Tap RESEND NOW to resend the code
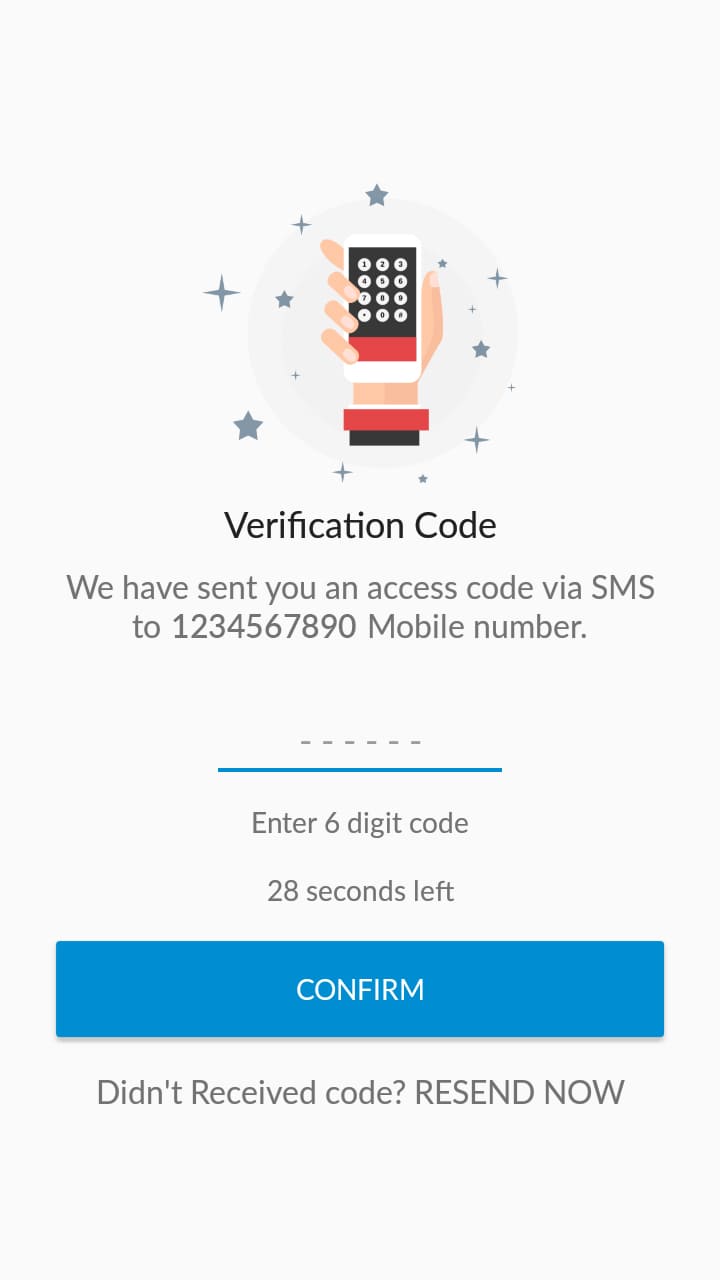Screen dimensions: 720x1280 point(519,1092)
